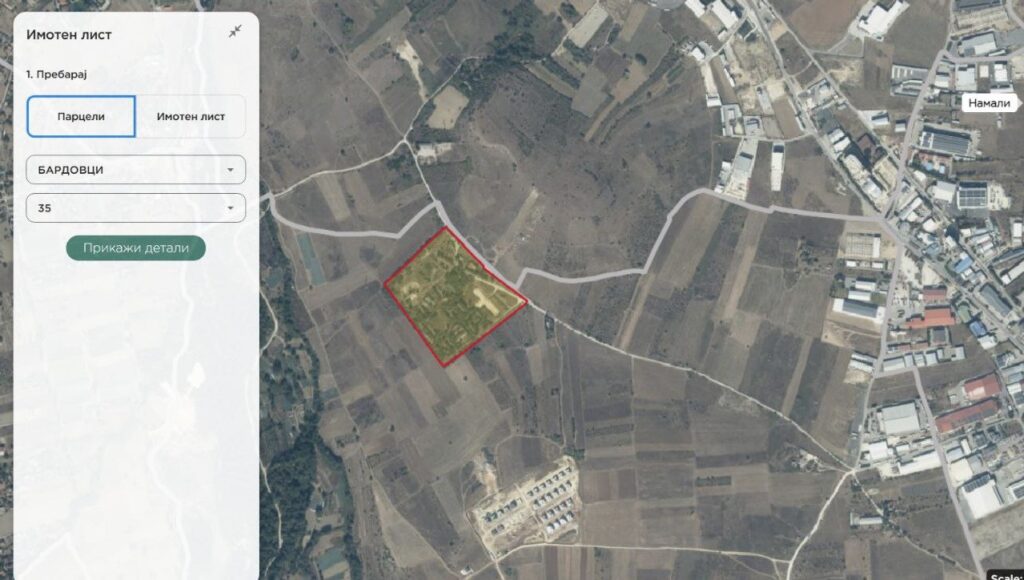This screenshot has width=1024, height=580.
Task: Expand the parcel number 35 dropdown
Action: pyautogui.click(x=135, y=208)
